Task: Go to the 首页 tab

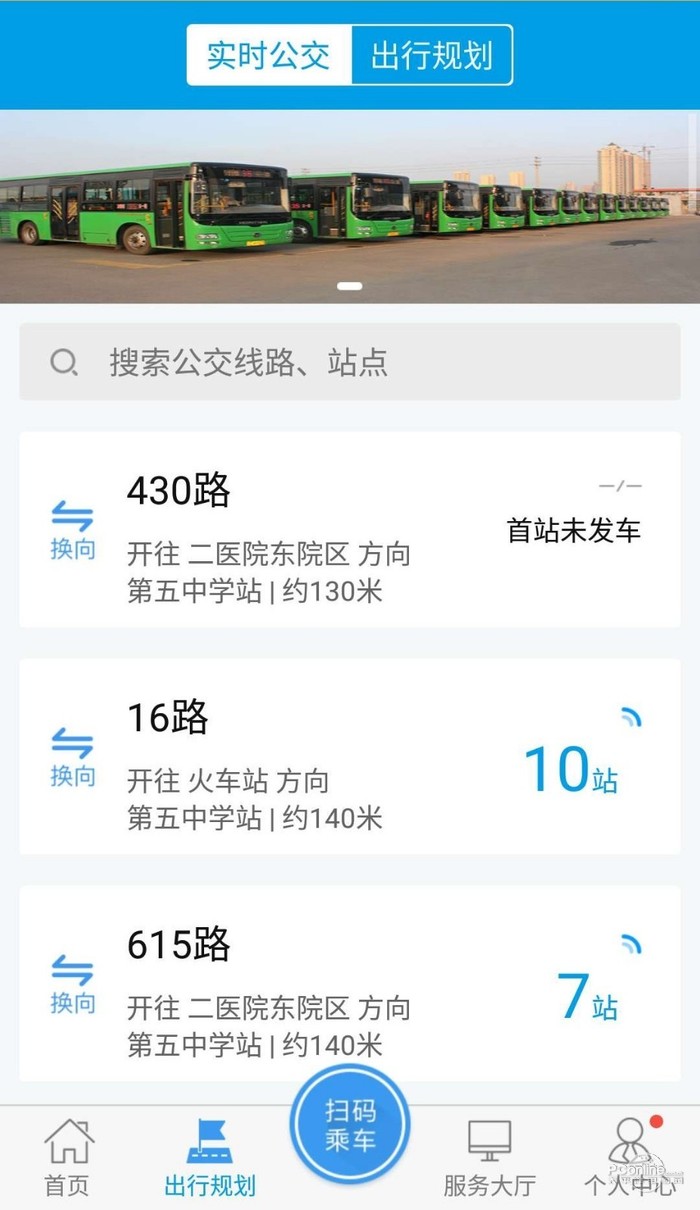Action: (x=68, y=1158)
